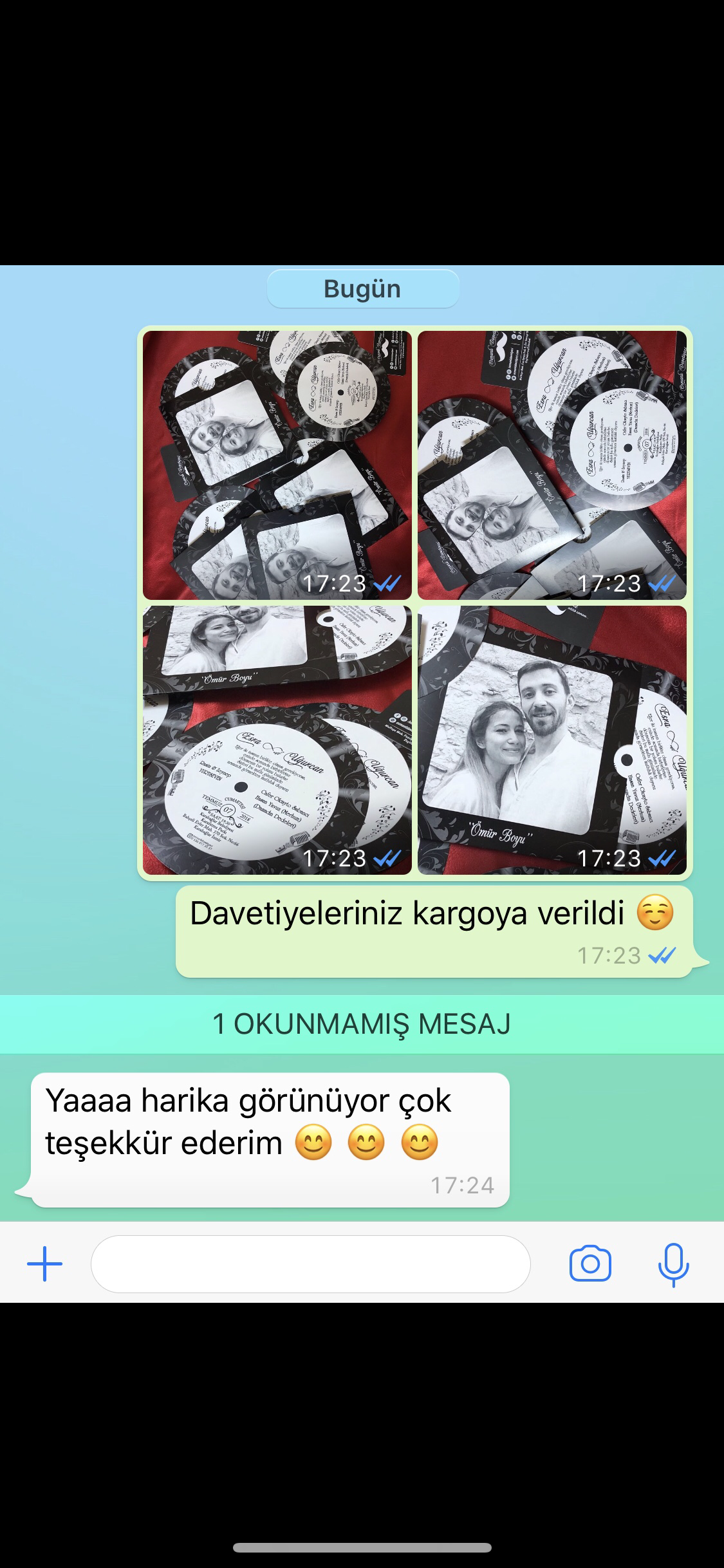Image resolution: width=724 pixels, height=1568 pixels.
Task: Open the top-left invitation photo
Action: tap(277, 465)
